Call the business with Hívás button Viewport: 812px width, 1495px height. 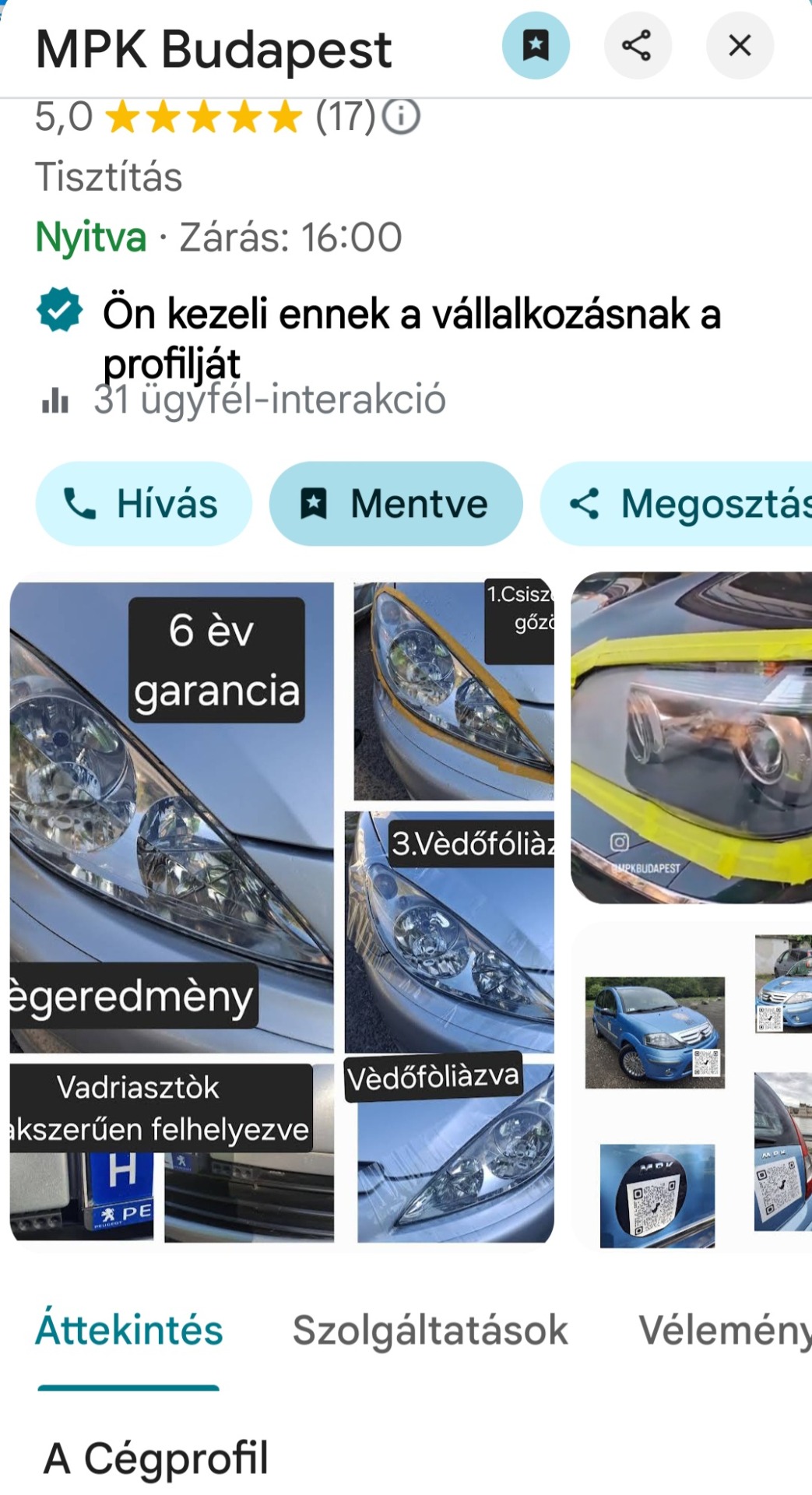point(144,504)
